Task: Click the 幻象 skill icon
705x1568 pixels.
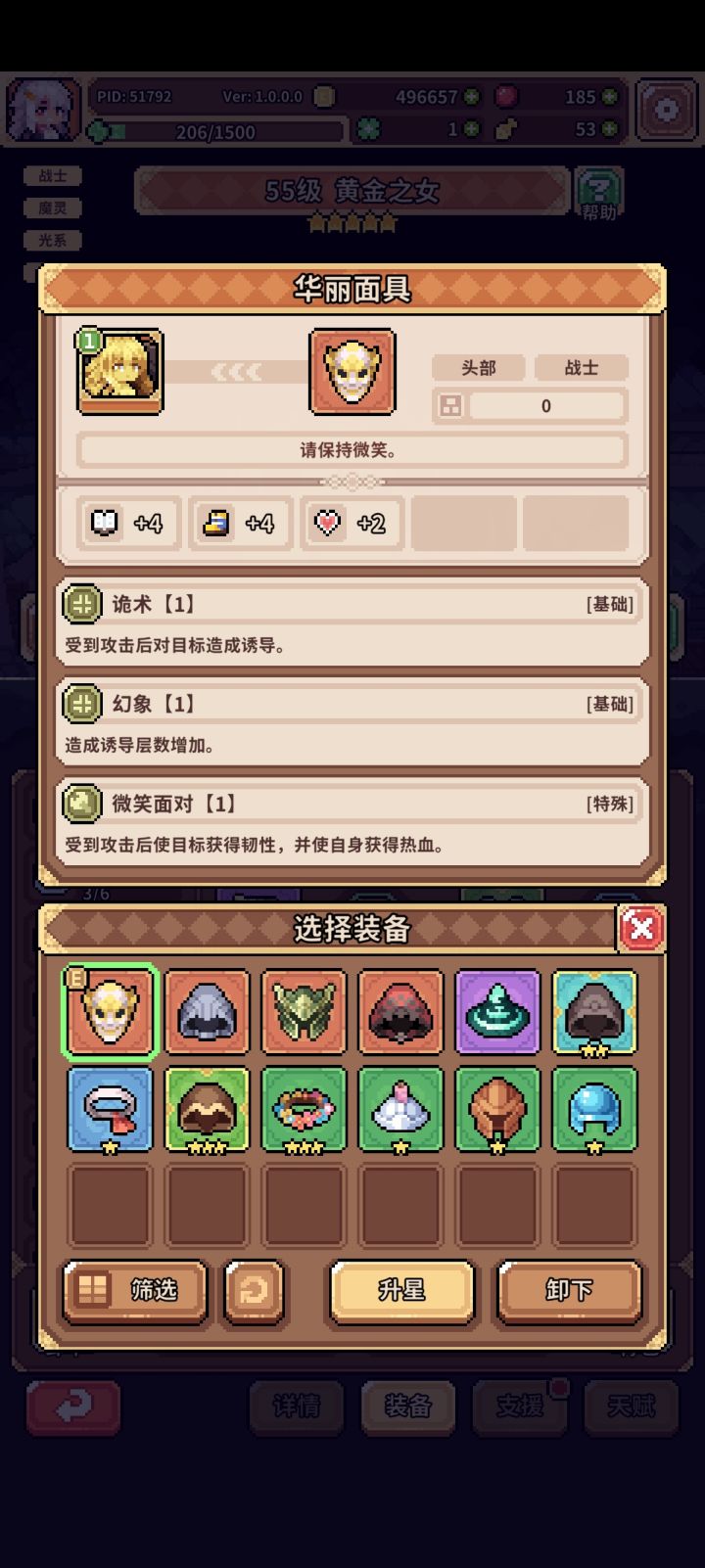Action: pyautogui.click(x=81, y=704)
